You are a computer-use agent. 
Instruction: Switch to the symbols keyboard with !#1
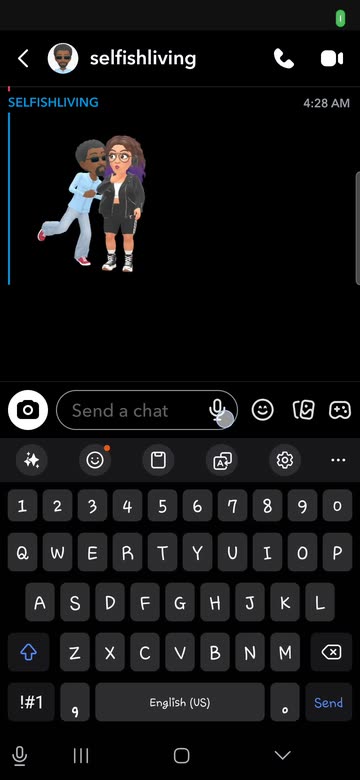31,702
